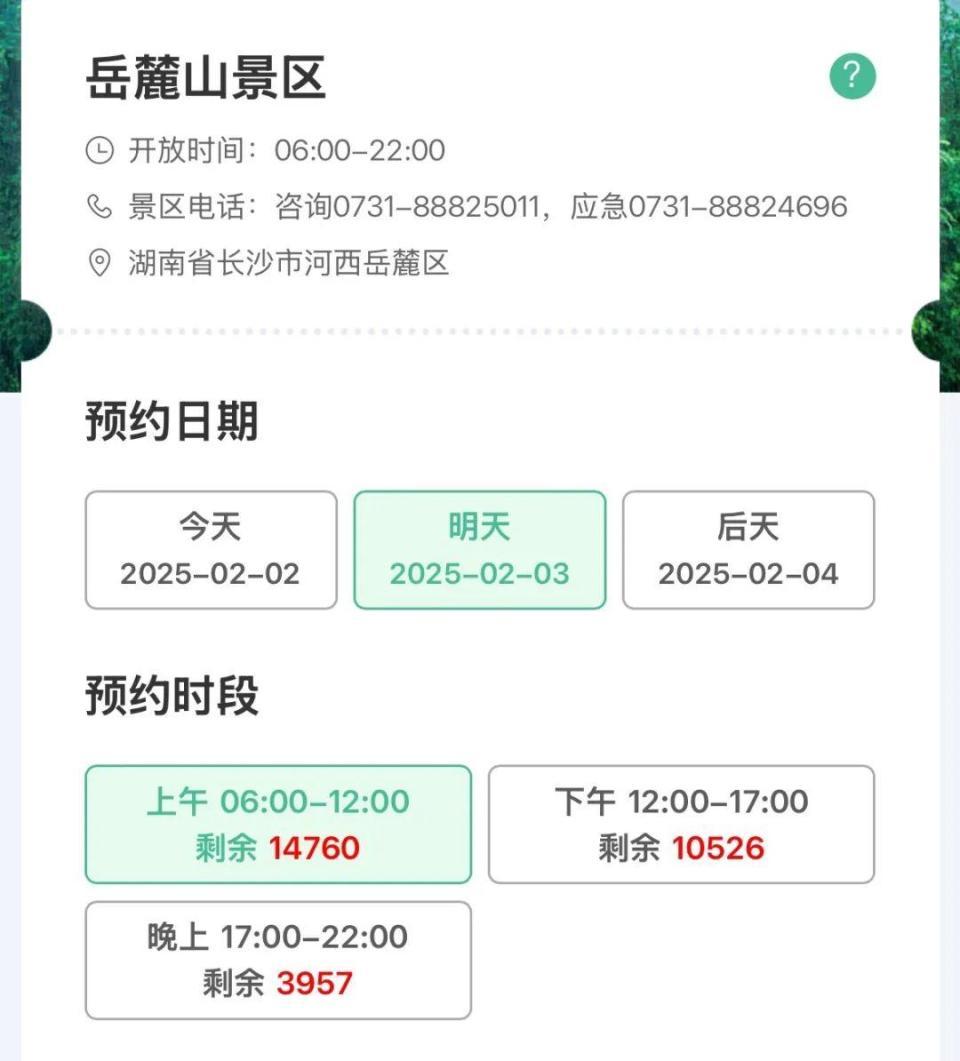Click the telephone handset symbol

tap(98, 207)
